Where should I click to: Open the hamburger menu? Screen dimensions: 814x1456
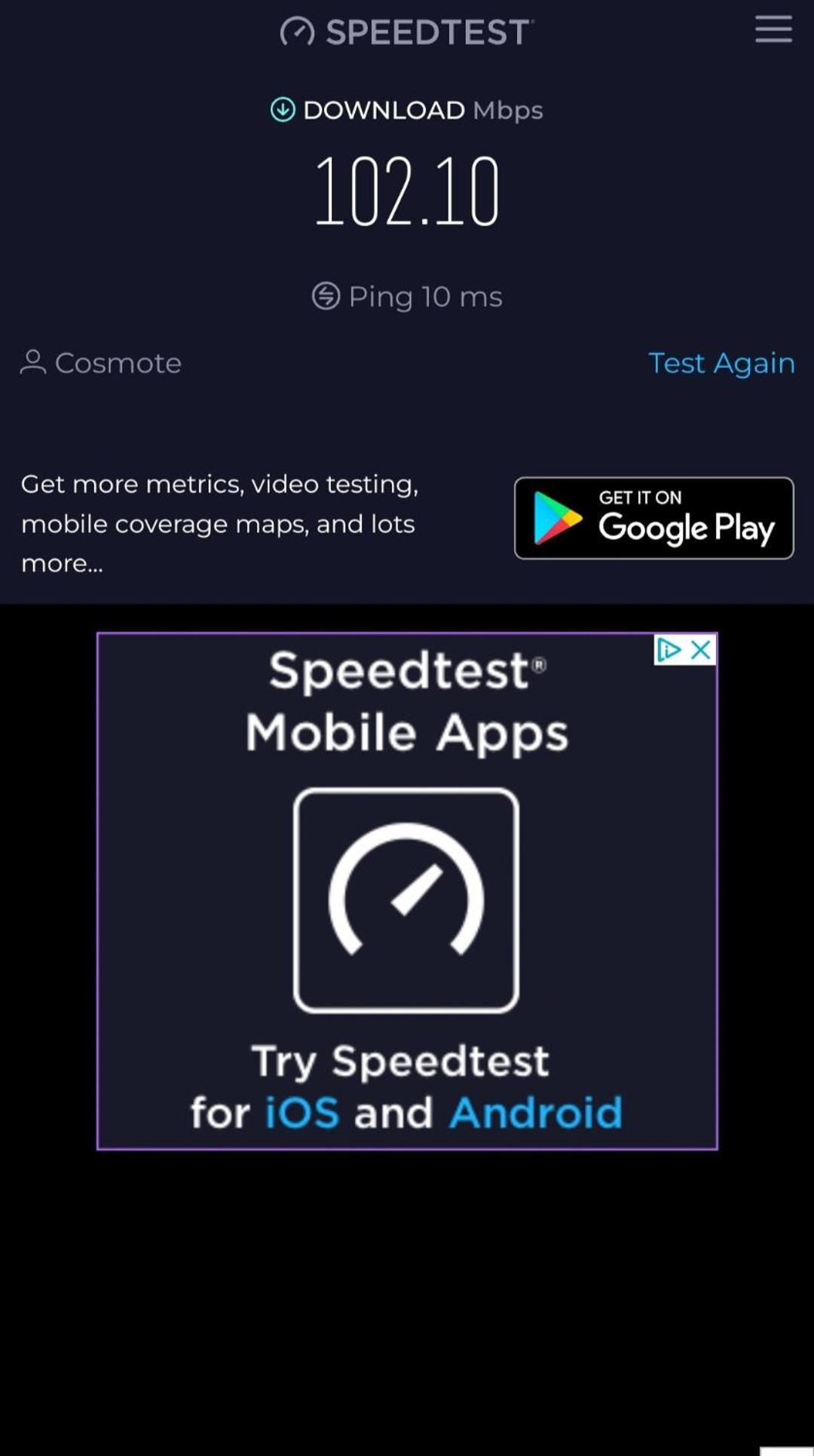coord(773,29)
